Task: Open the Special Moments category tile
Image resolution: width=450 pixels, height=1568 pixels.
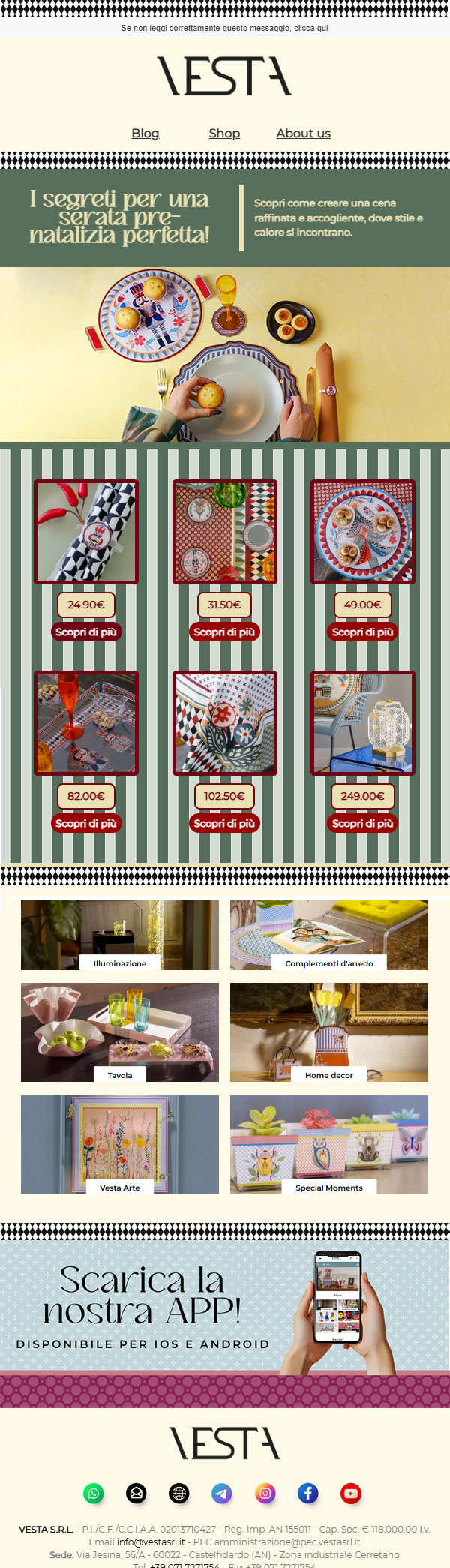Action: [x=329, y=1144]
